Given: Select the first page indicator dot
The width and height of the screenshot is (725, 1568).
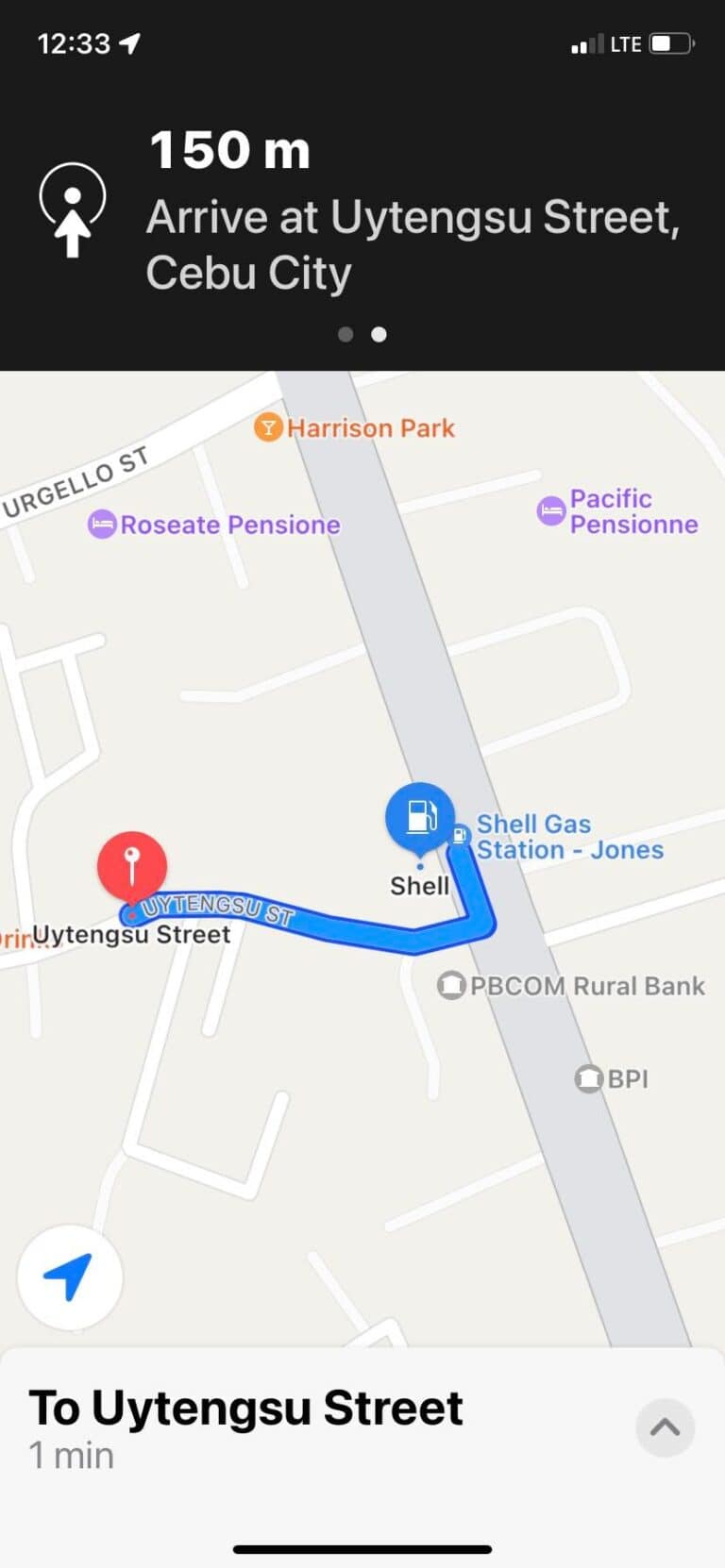Looking at the screenshot, I should point(346,334).
